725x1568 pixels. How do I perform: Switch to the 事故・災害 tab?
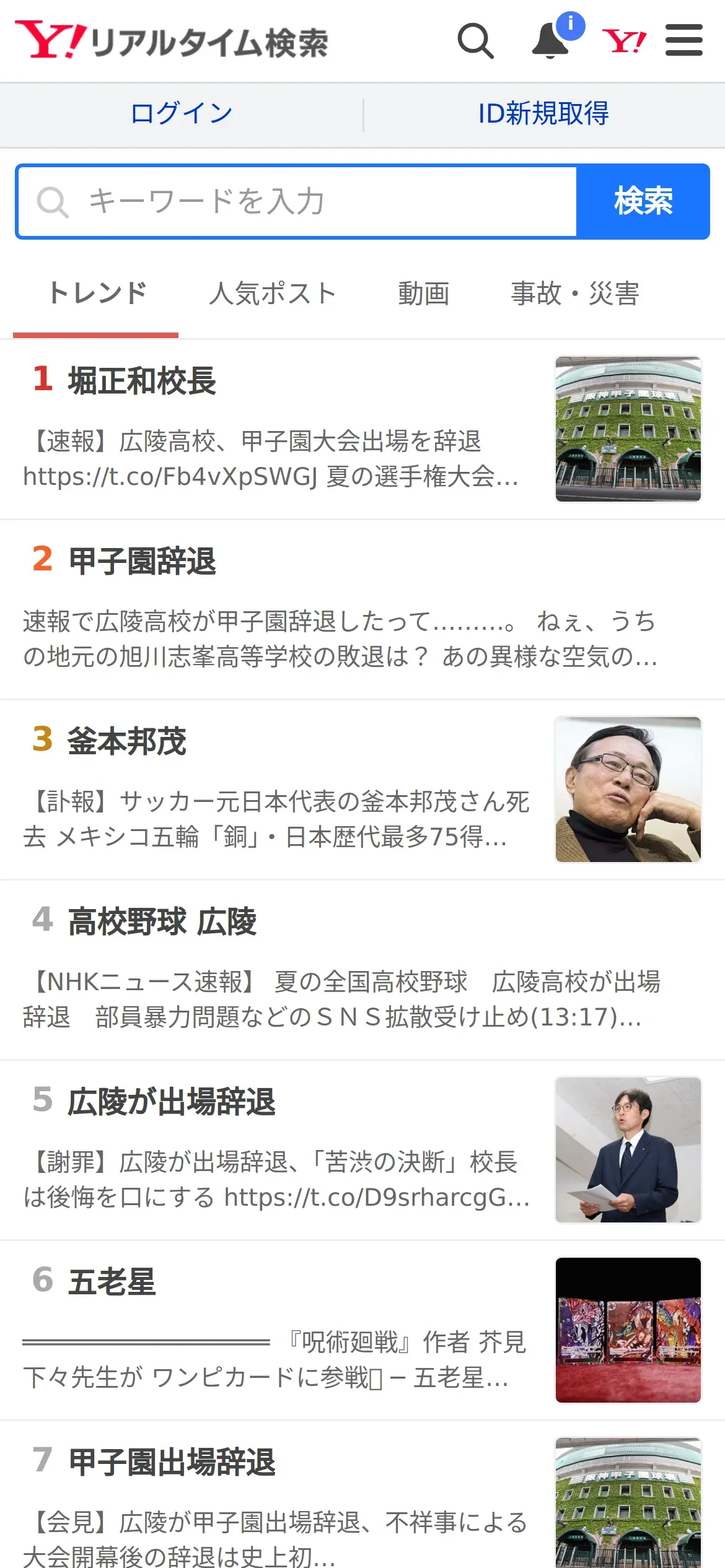[x=574, y=294]
